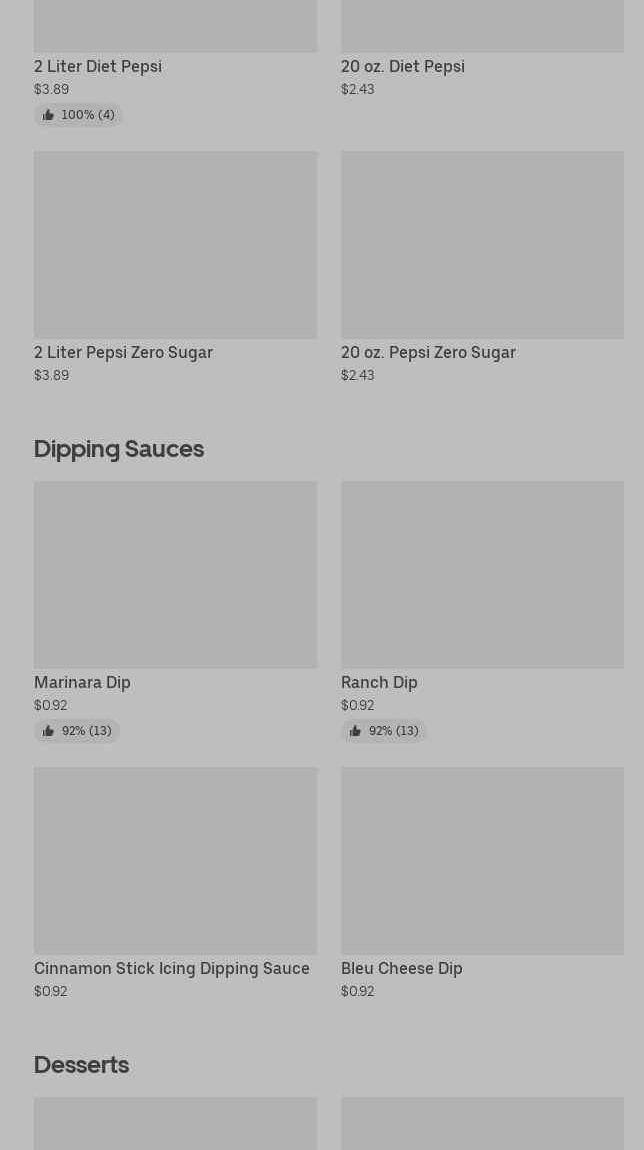Select 20 oz. Pepsi Zero Sugar
The height and width of the screenshot is (1150, 644).
pyautogui.click(x=482, y=268)
